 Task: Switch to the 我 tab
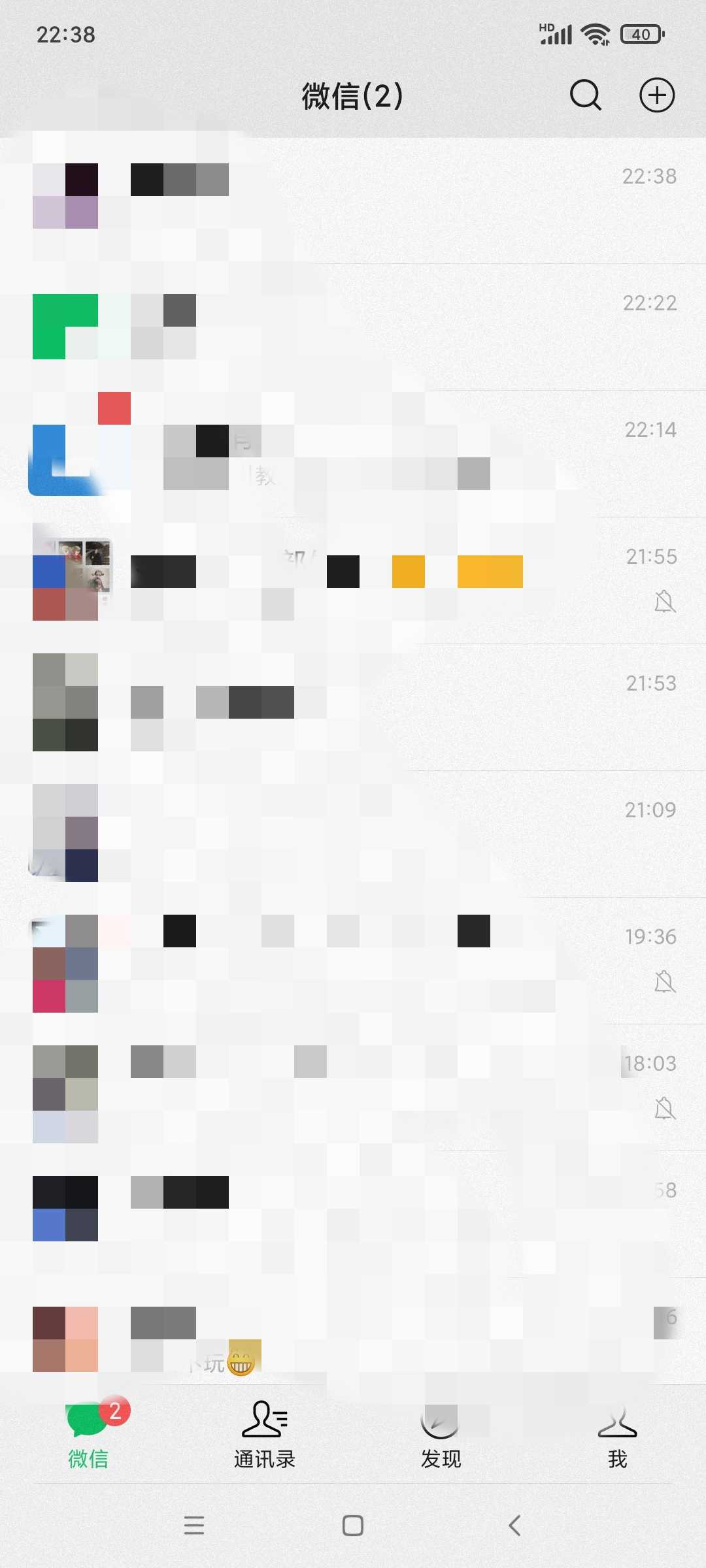tap(617, 1434)
